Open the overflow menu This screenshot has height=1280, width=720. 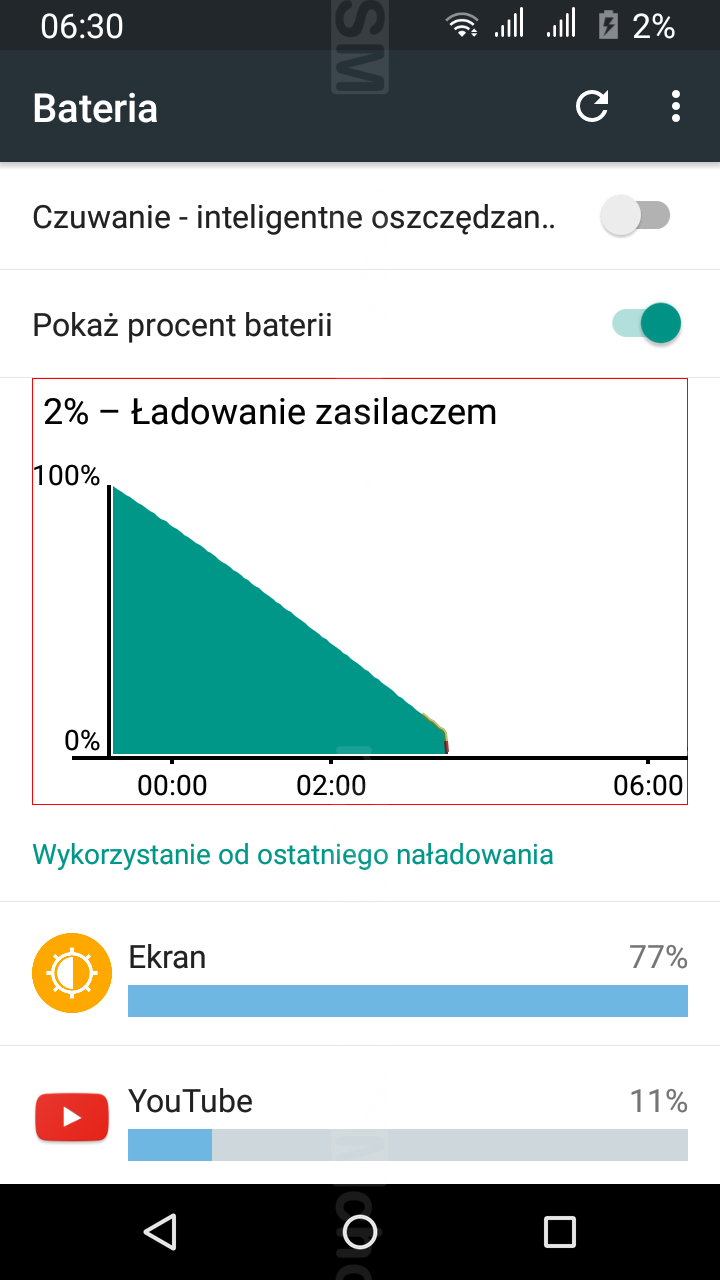(x=677, y=106)
